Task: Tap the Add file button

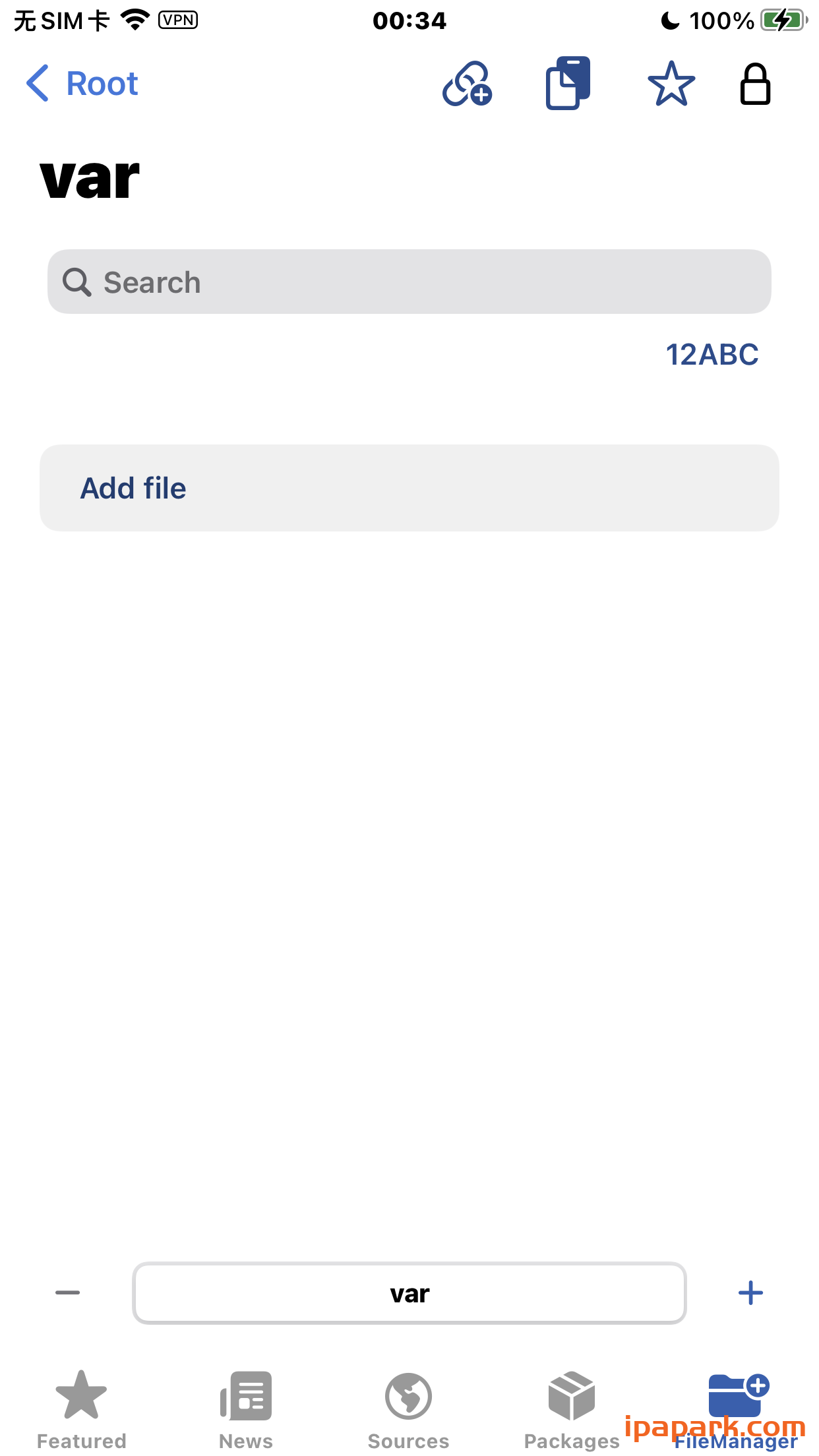Action: (409, 488)
